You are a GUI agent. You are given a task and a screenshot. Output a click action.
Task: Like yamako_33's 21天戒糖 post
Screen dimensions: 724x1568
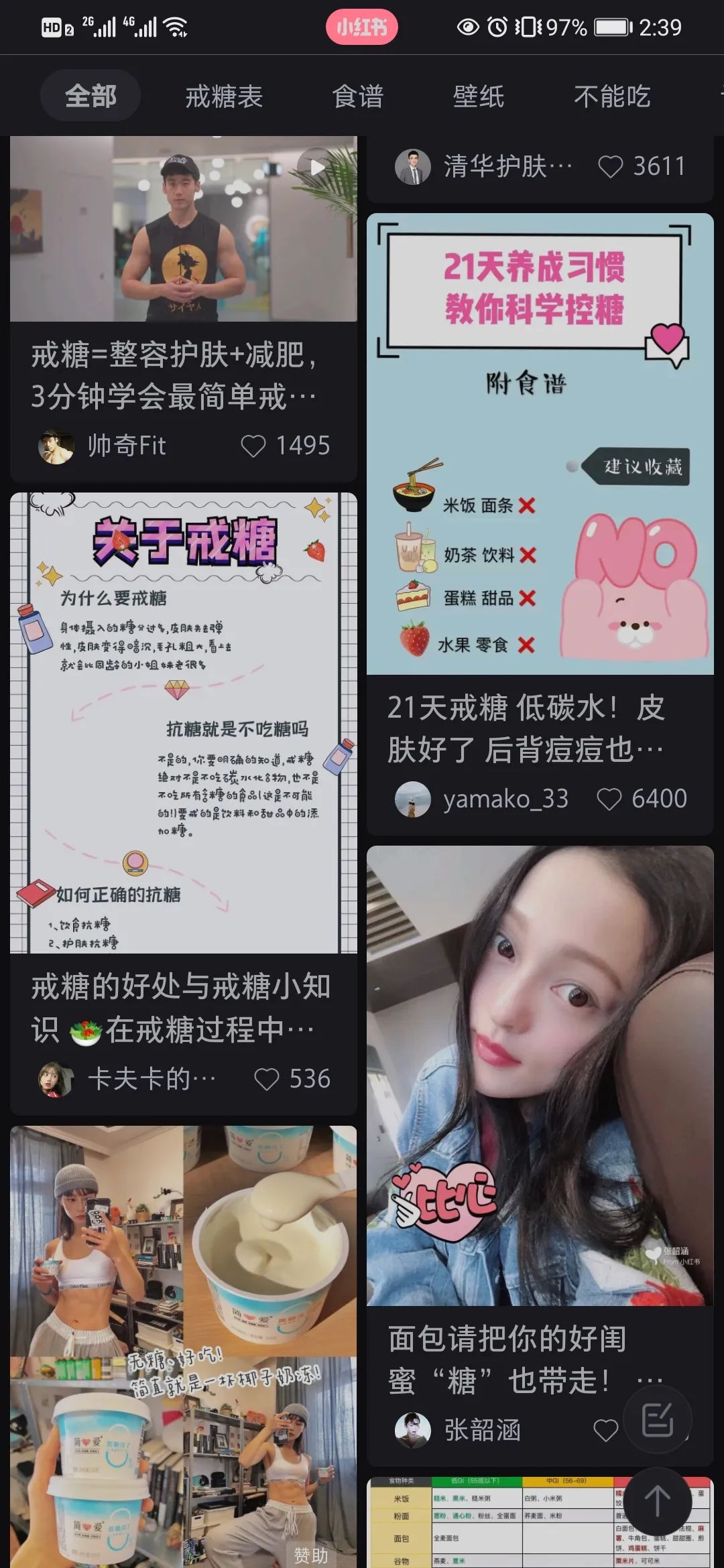(609, 799)
